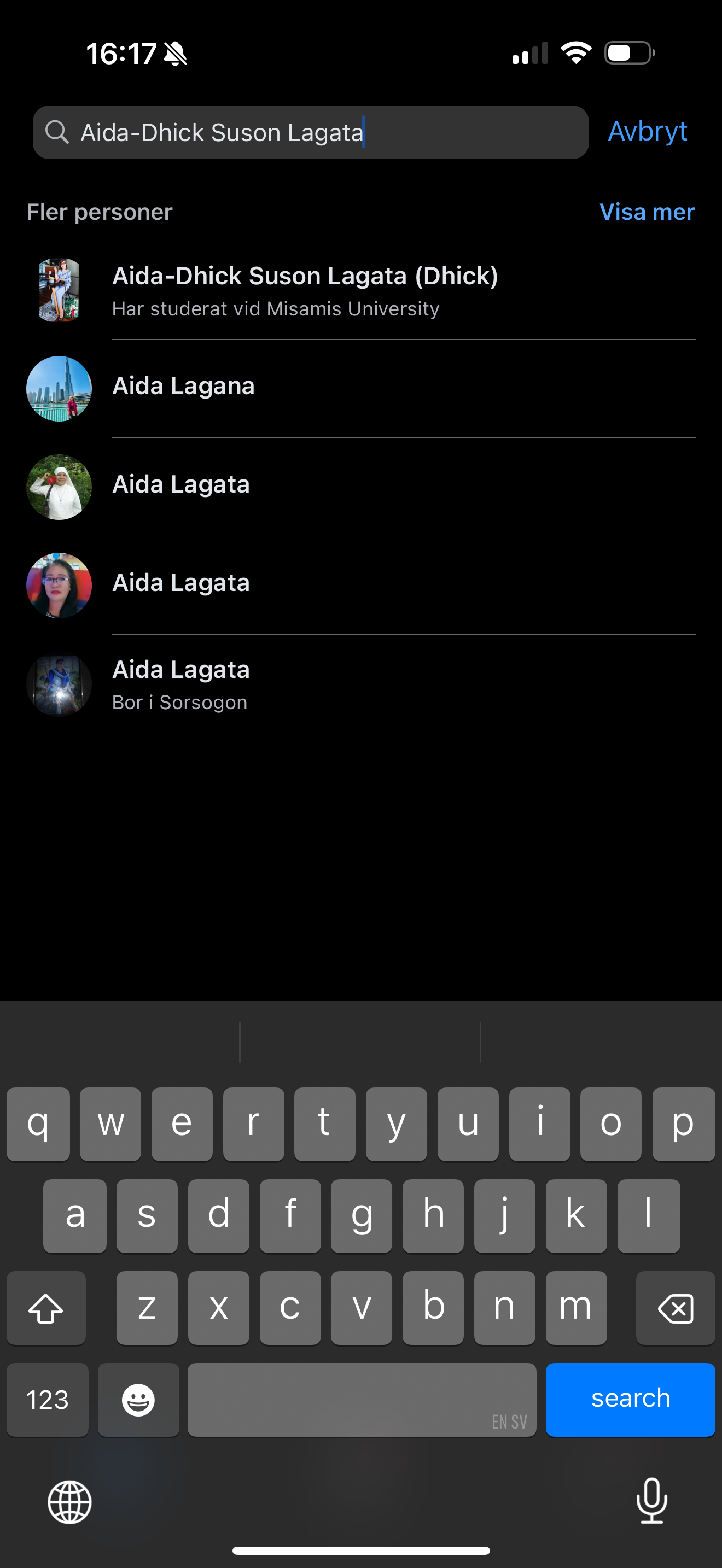Tap the search field containing Aida-Dhick Suson Lagata
This screenshot has width=722, height=1568.
coord(311,132)
